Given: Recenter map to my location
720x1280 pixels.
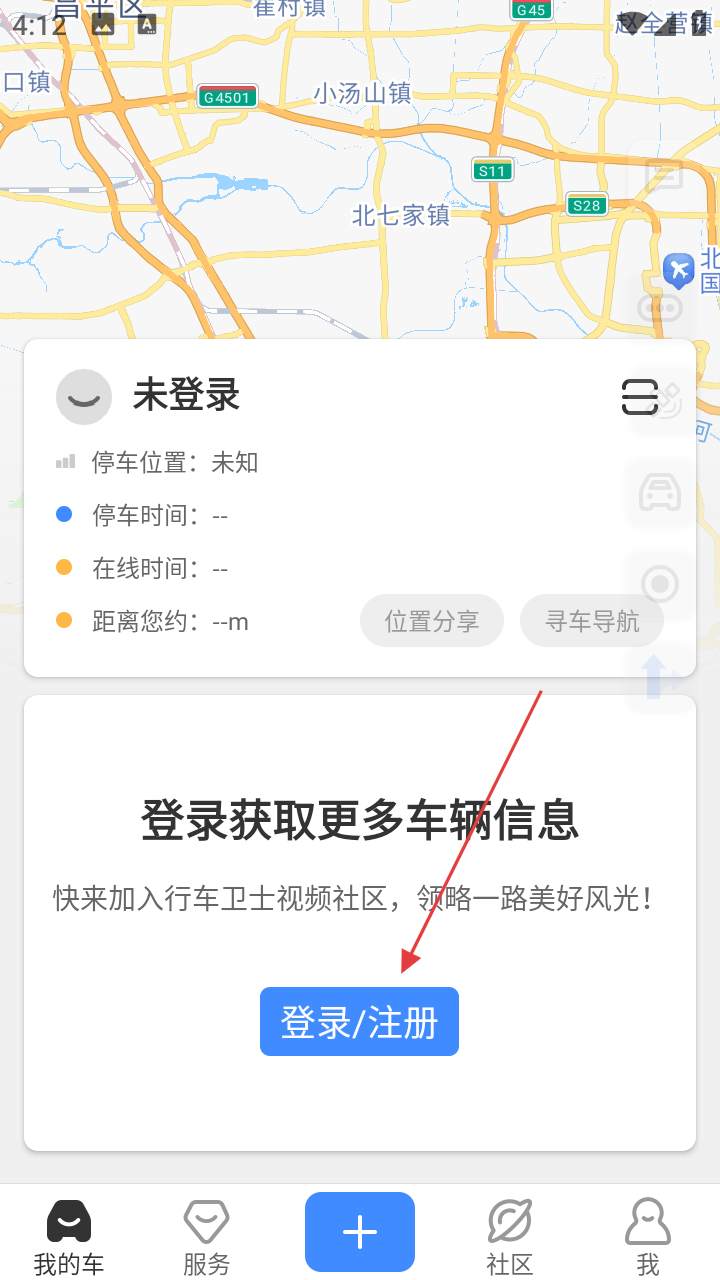Looking at the screenshot, I should (660, 584).
